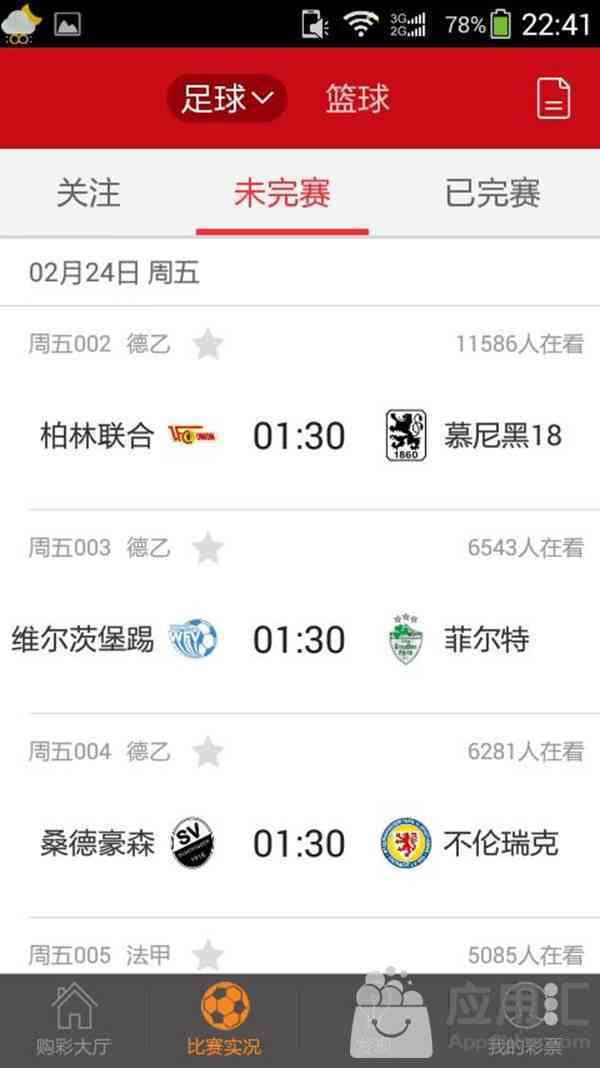The width and height of the screenshot is (600, 1068).
Task: Show the 已完赛 finished matches tab
Action: coord(492,193)
